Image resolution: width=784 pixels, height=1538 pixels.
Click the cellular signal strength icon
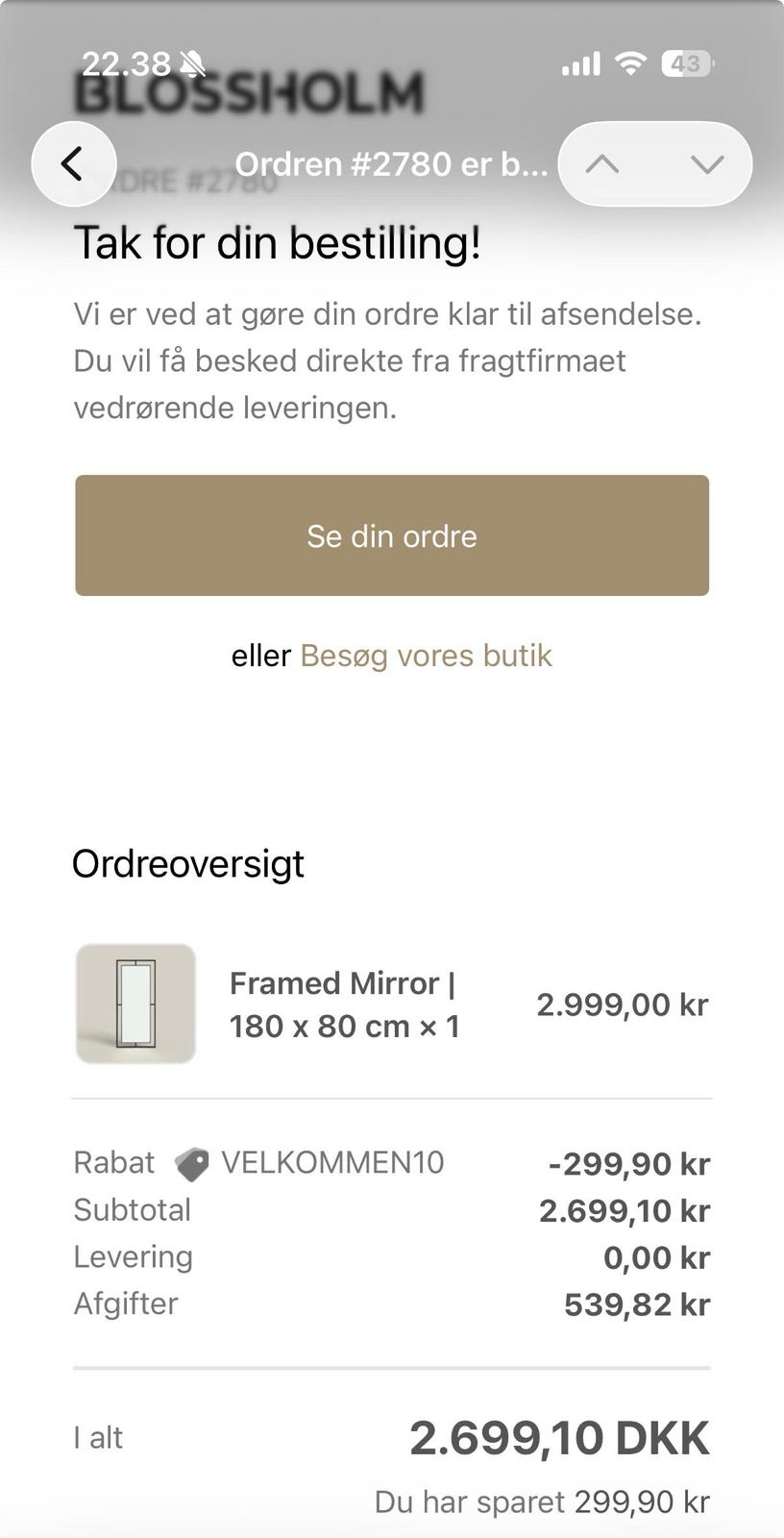coord(581,62)
